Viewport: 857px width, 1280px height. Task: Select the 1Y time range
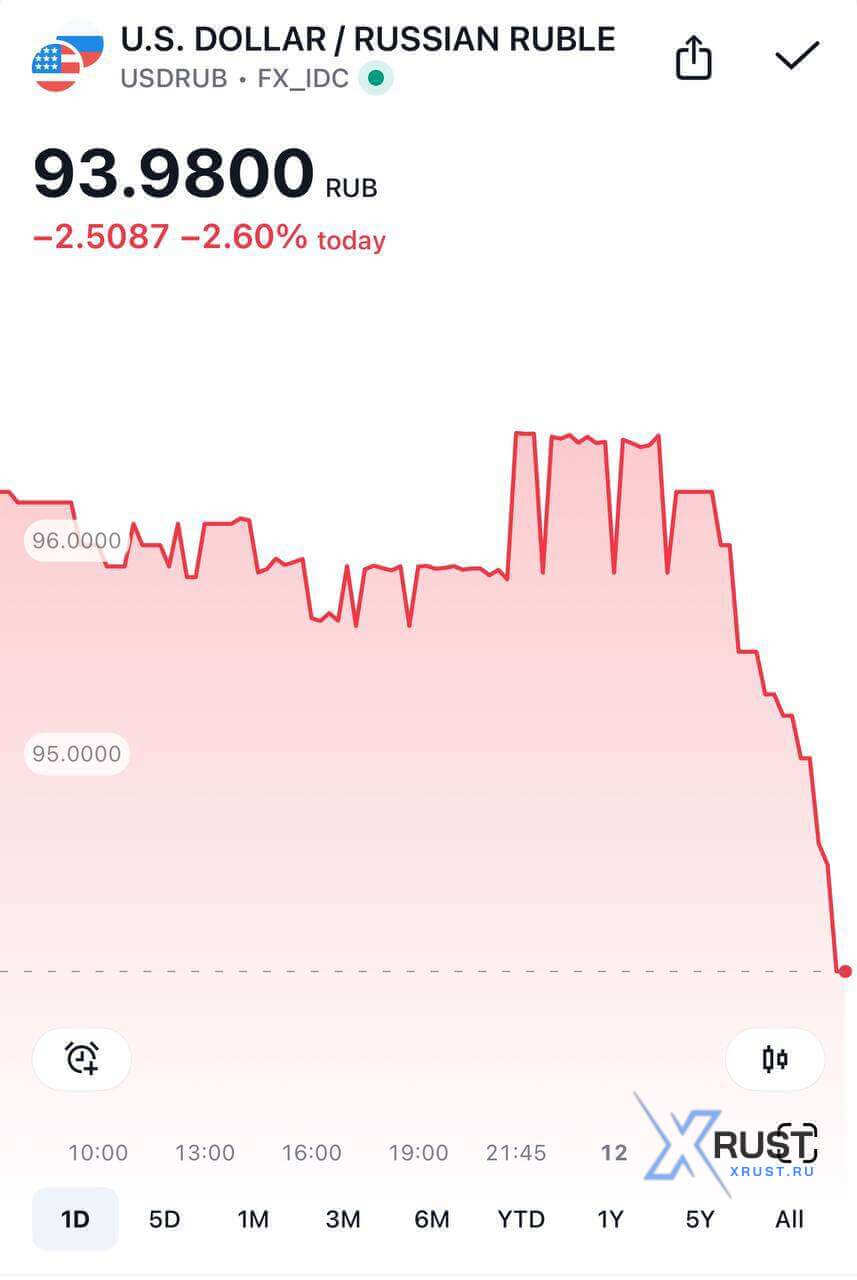click(x=610, y=1219)
